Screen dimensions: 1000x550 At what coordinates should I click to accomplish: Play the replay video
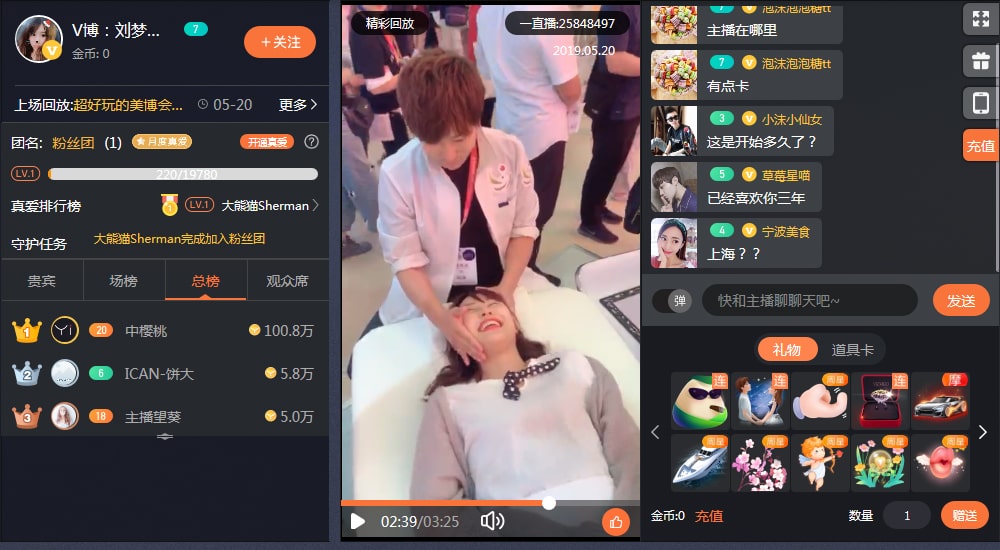pos(357,521)
